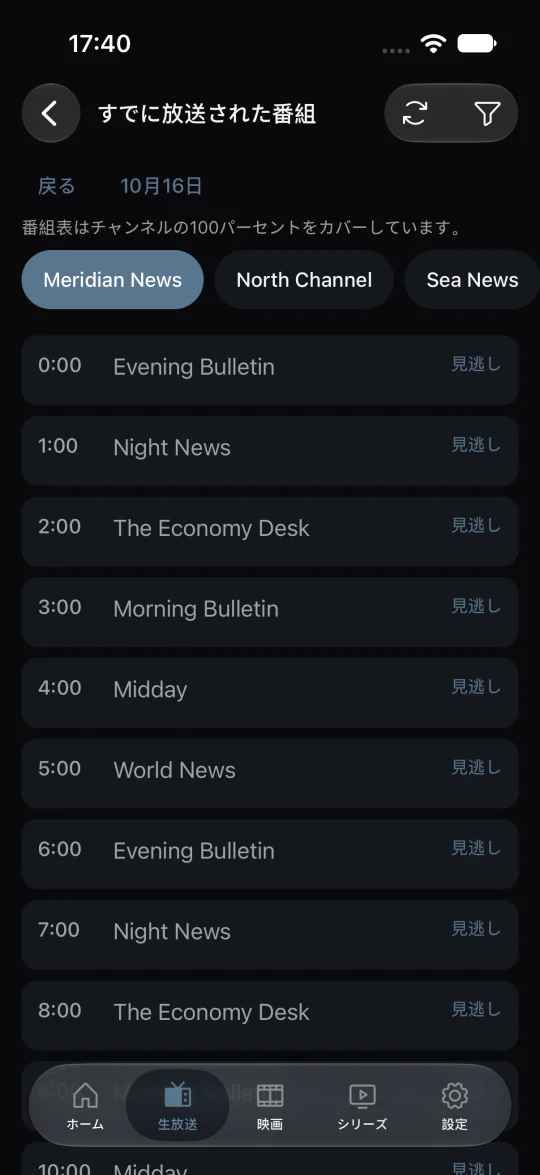Screen dimensions: 540x1175
Task: Open the 設定 tab
Action: pos(455,1105)
